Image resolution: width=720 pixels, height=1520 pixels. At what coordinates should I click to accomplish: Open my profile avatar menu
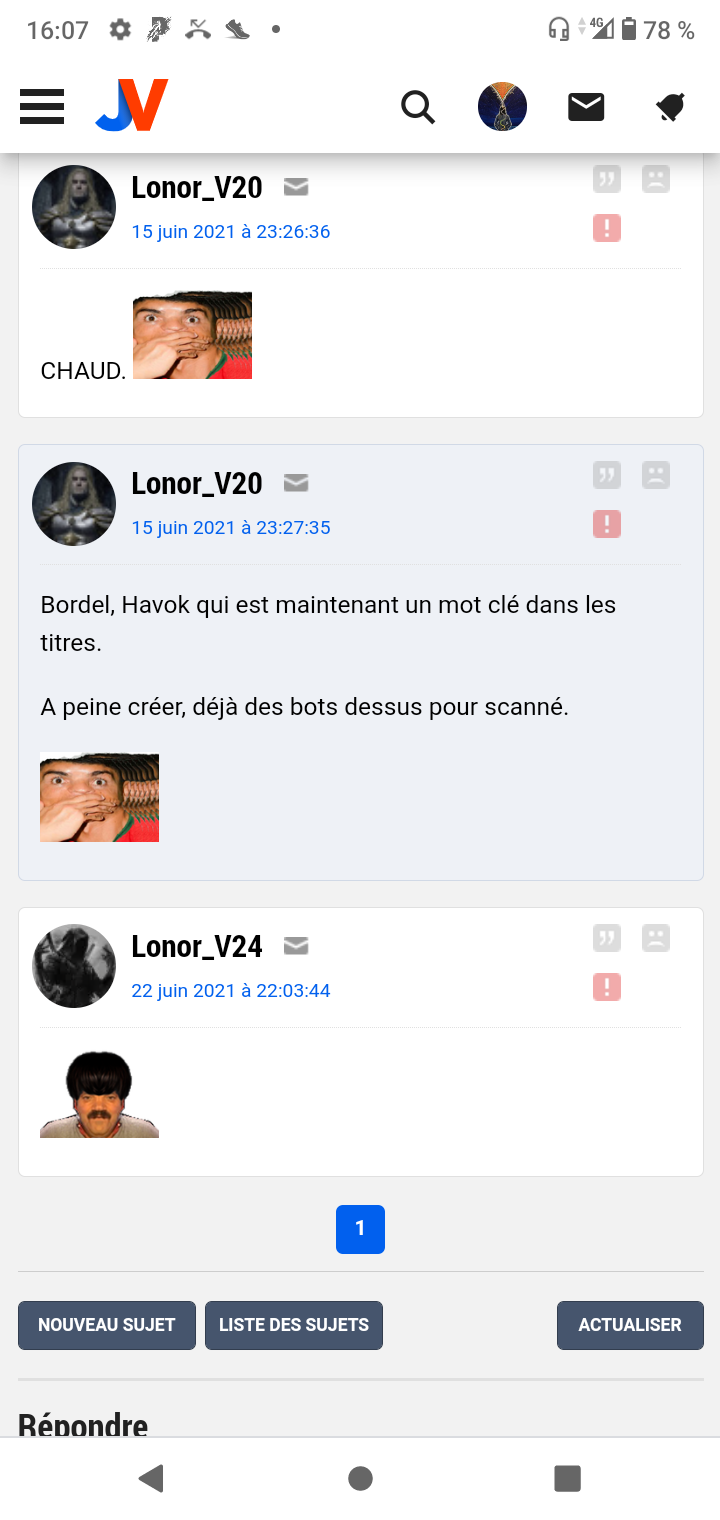click(502, 106)
